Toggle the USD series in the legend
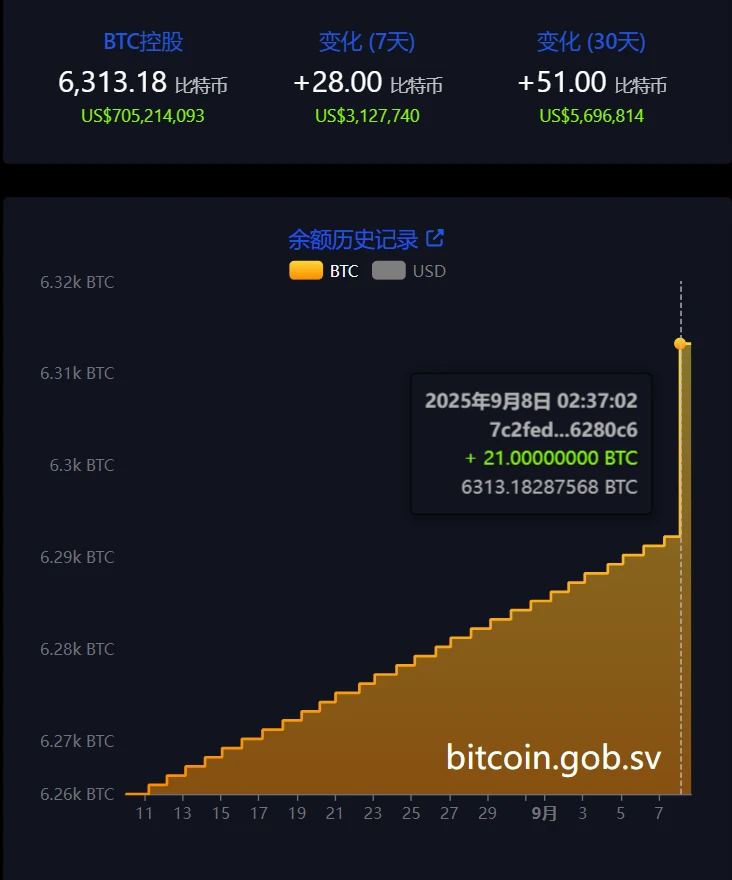 click(428, 270)
